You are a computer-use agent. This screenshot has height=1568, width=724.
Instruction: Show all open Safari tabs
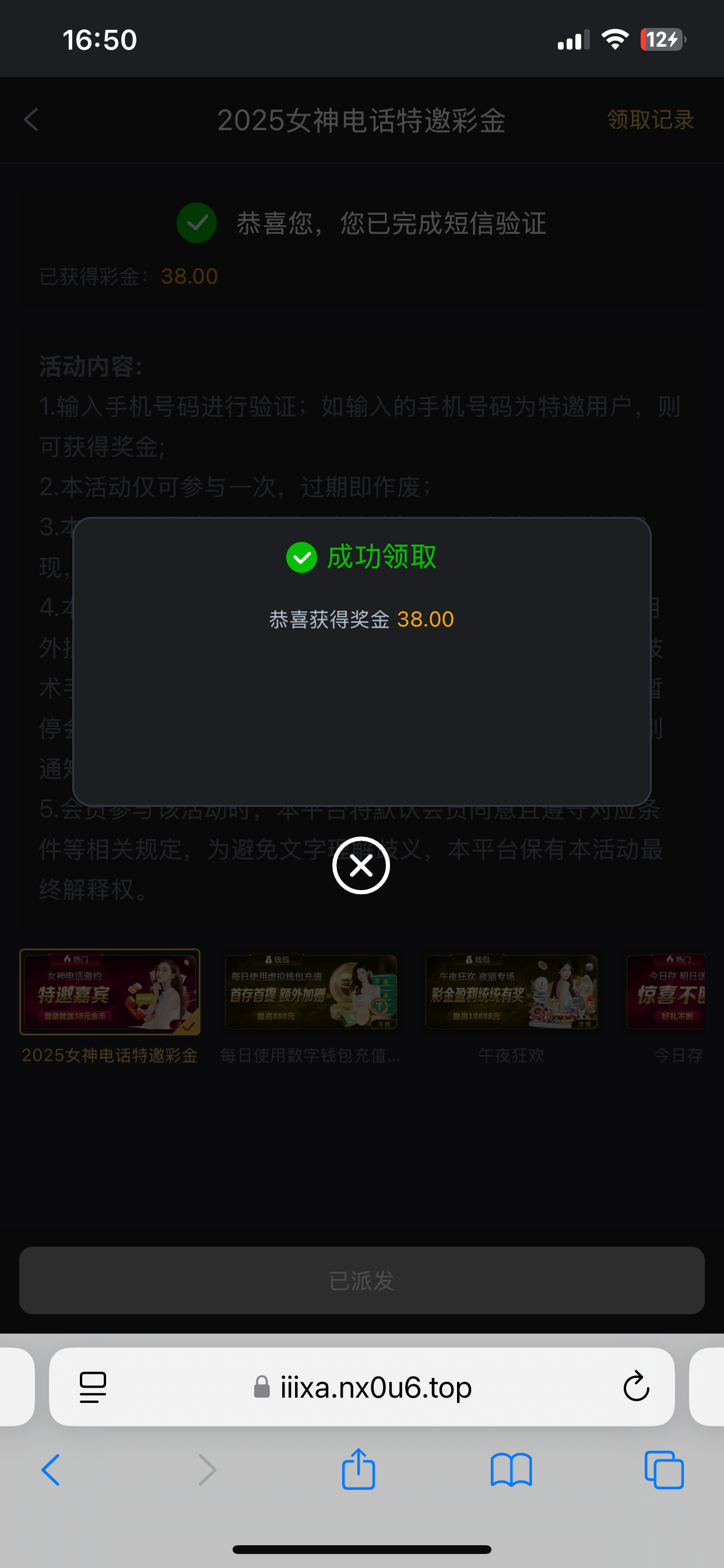[664, 1470]
